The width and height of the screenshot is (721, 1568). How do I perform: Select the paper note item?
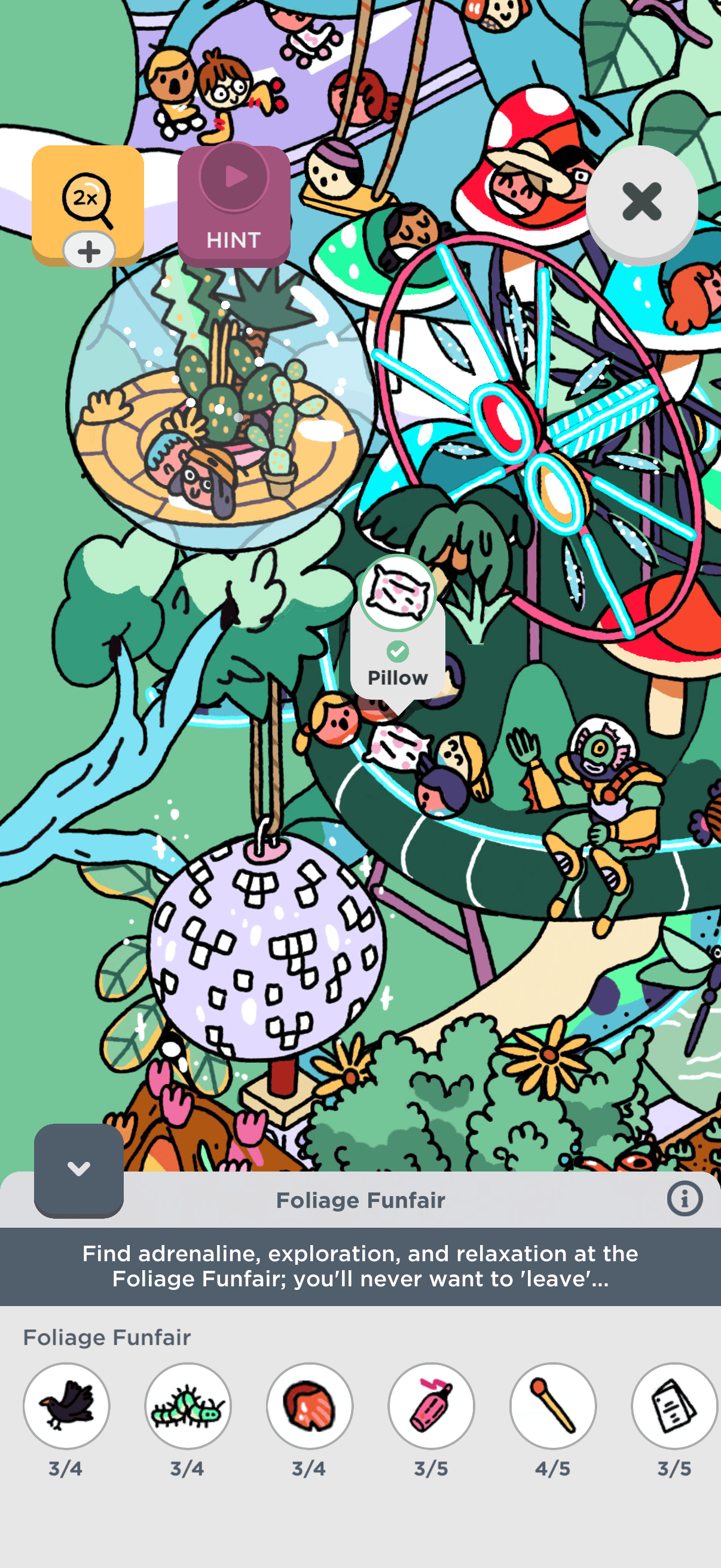click(x=674, y=1405)
